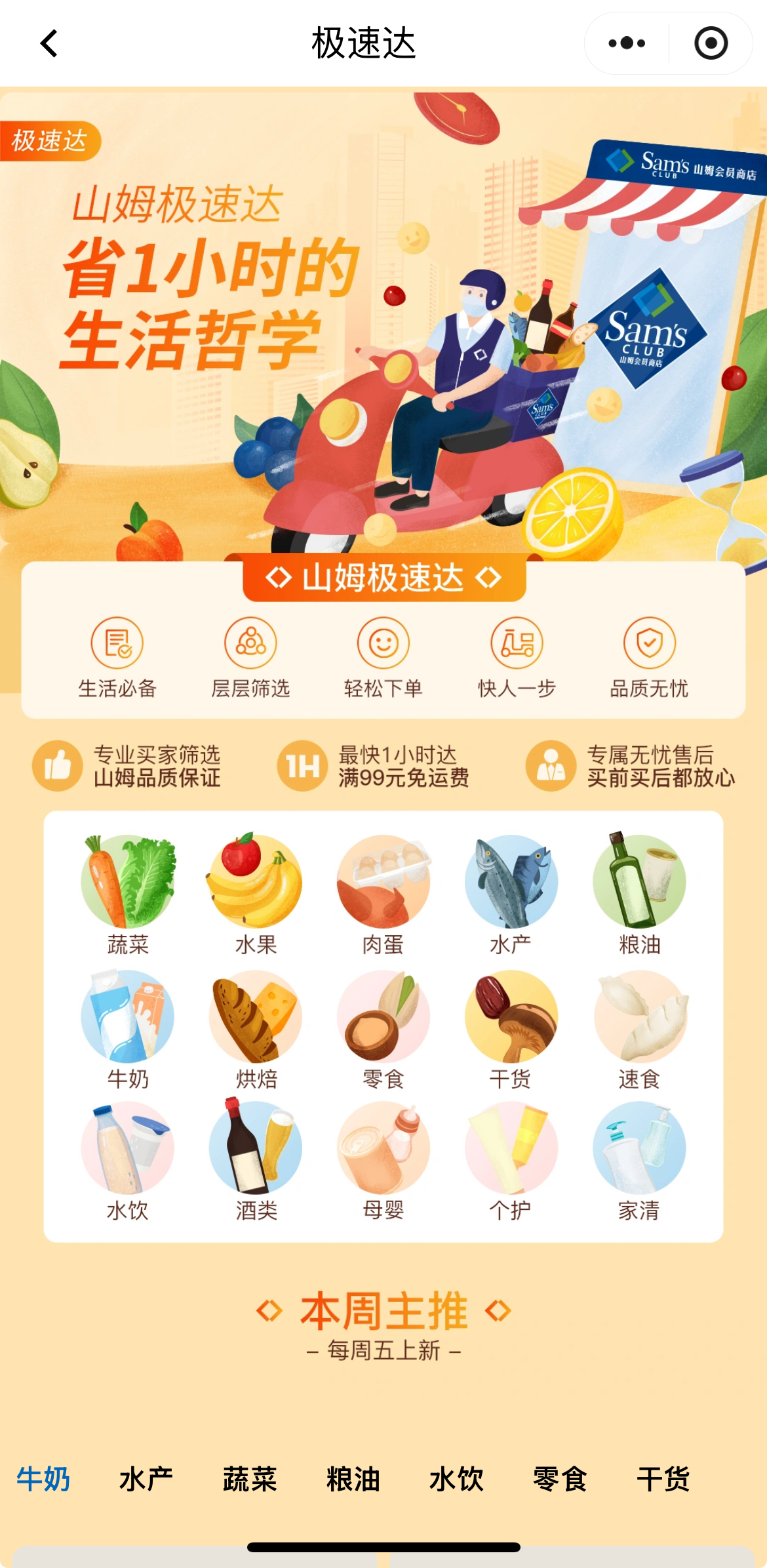
Task: Select the 干货 tab under 本周主推
Action: pyautogui.click(x=663, y=1479)
